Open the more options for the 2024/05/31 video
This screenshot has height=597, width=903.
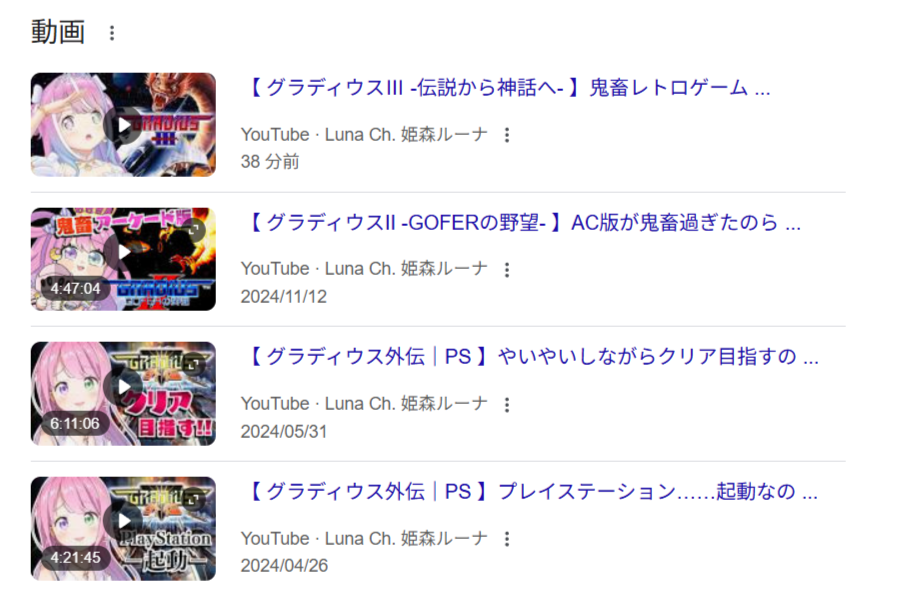pyautogui.click(x=507, y=404)
